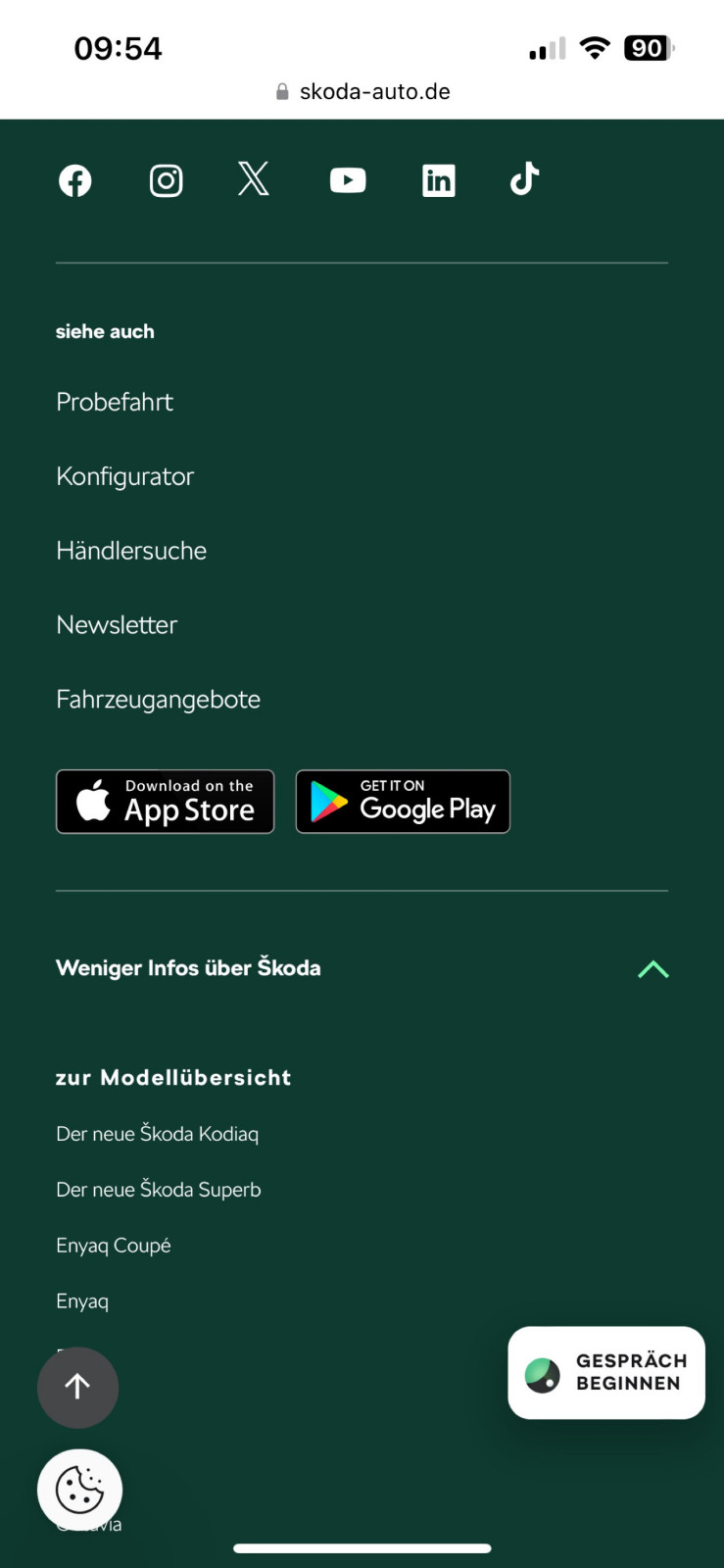View Fahrzeugangebote

click(159, 700)
